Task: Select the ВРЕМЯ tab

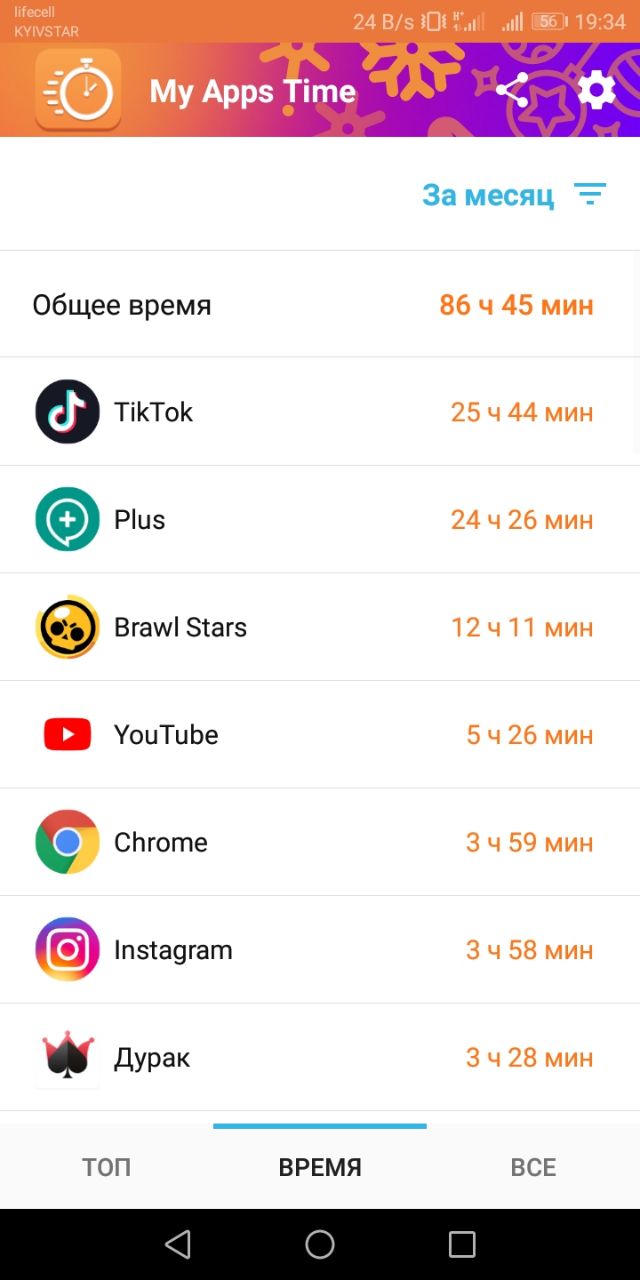Action: pos(320,1167)
